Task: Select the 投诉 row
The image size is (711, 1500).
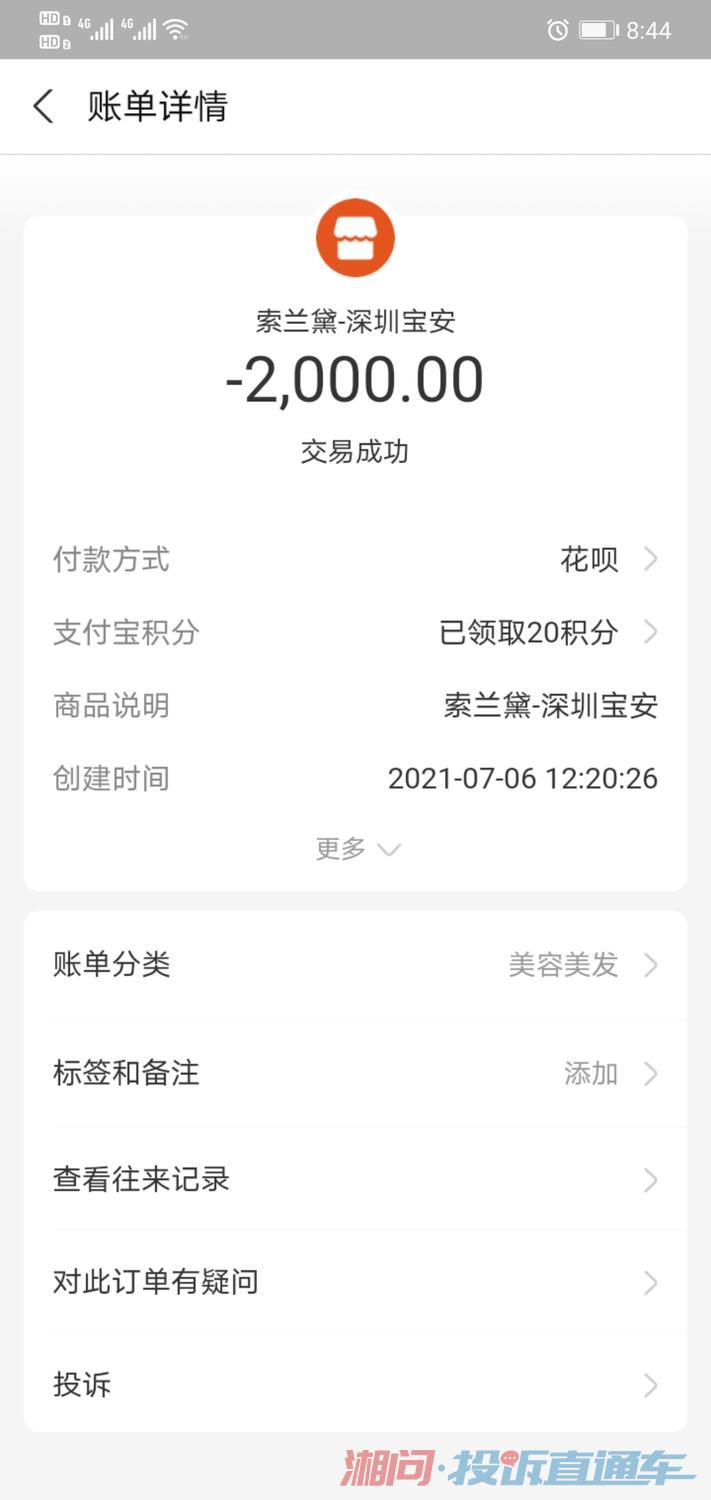Action: [355, 1385]
